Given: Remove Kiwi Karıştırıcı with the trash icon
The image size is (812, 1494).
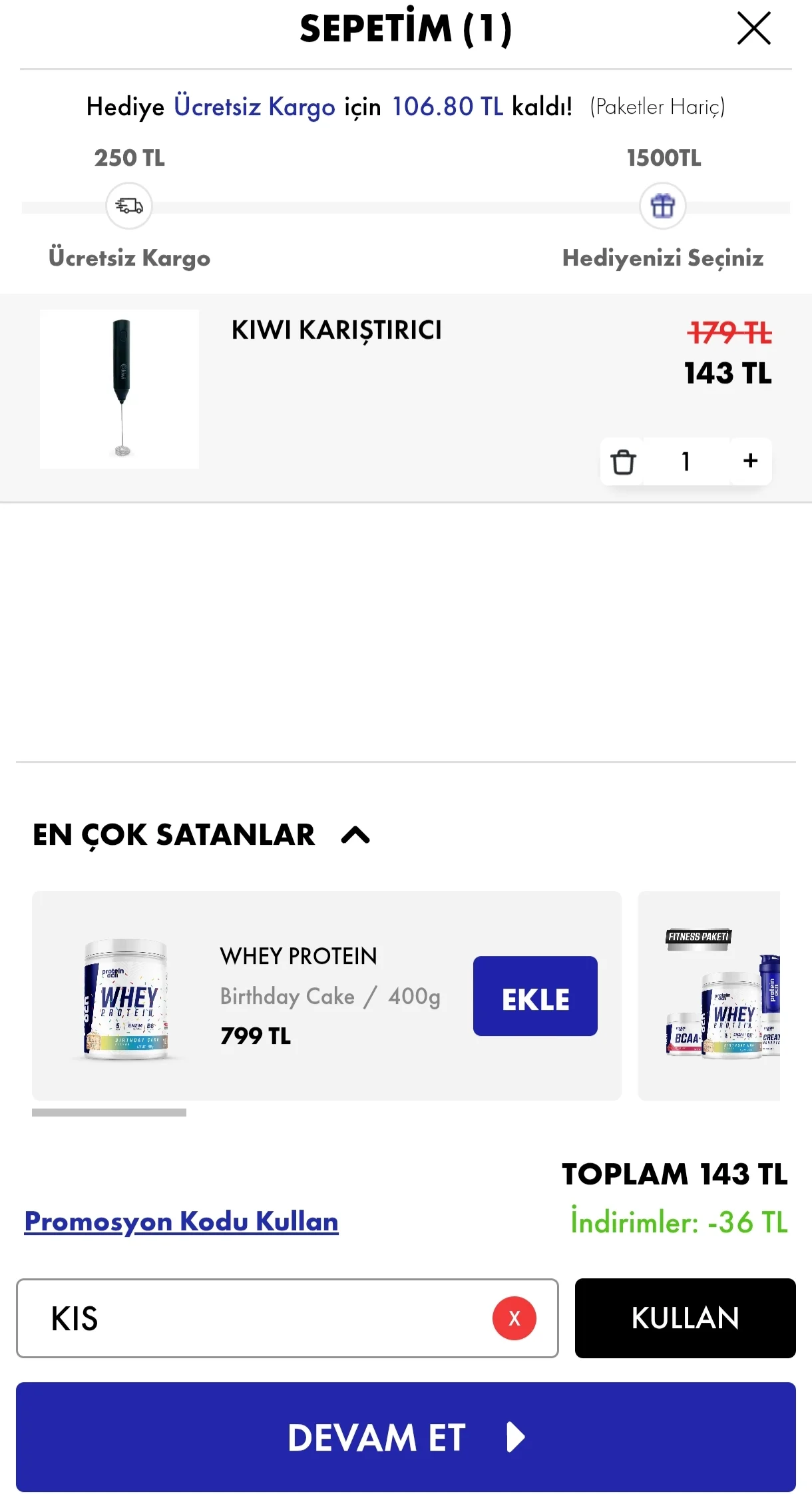Looking at the screenshot, I should coord(623,461).
